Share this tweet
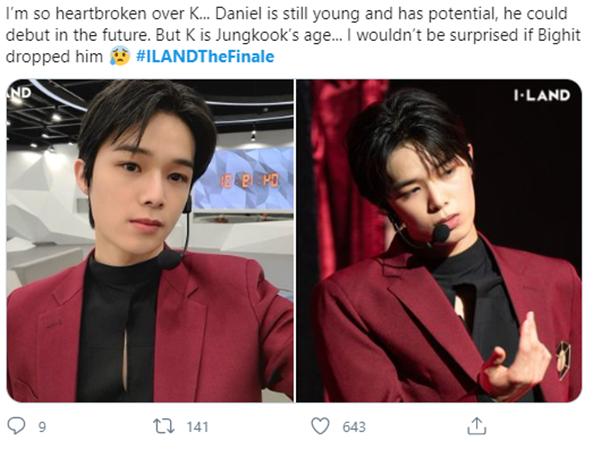The width and height of the screenshot is (600, 457). pyautogui.click(x=472, y=427)
